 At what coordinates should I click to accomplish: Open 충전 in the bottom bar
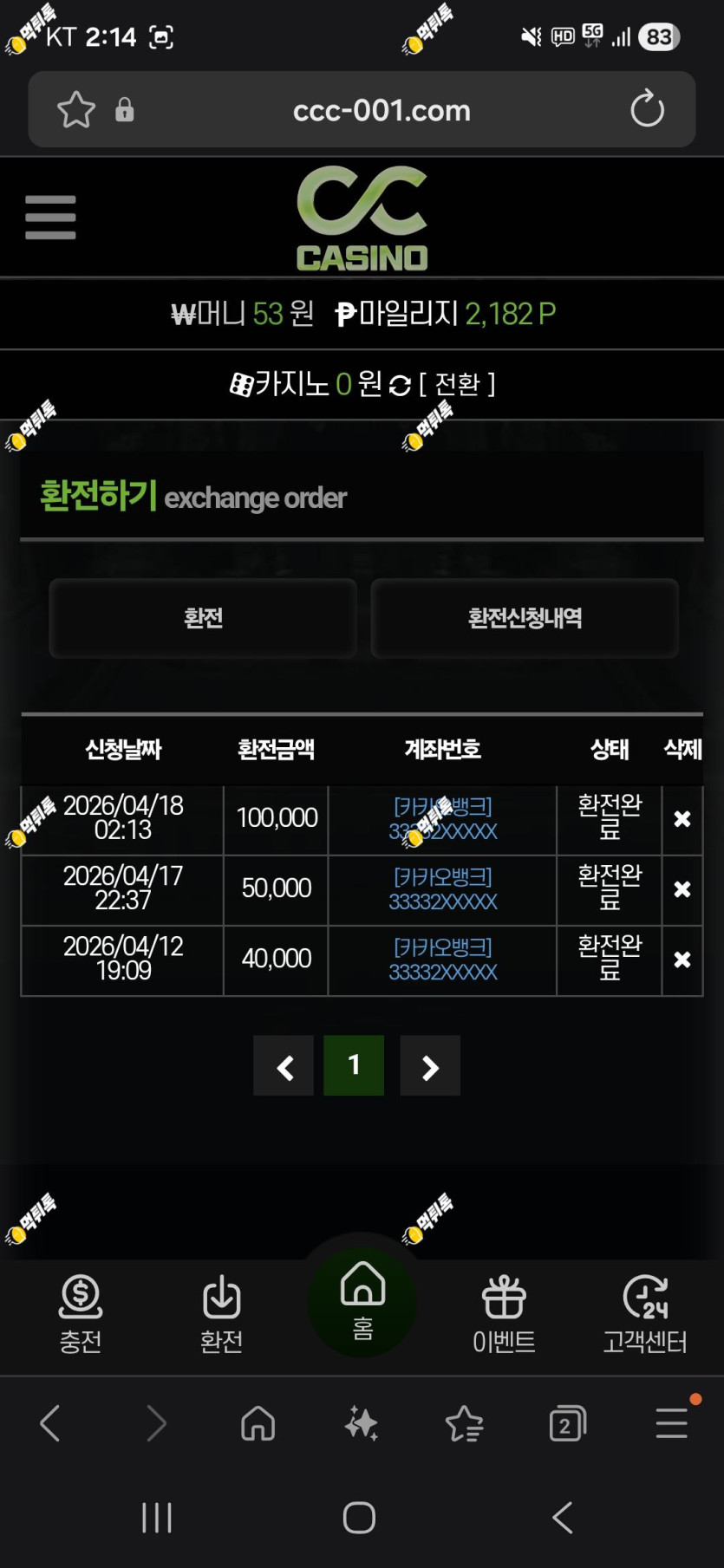(81, 1314)
